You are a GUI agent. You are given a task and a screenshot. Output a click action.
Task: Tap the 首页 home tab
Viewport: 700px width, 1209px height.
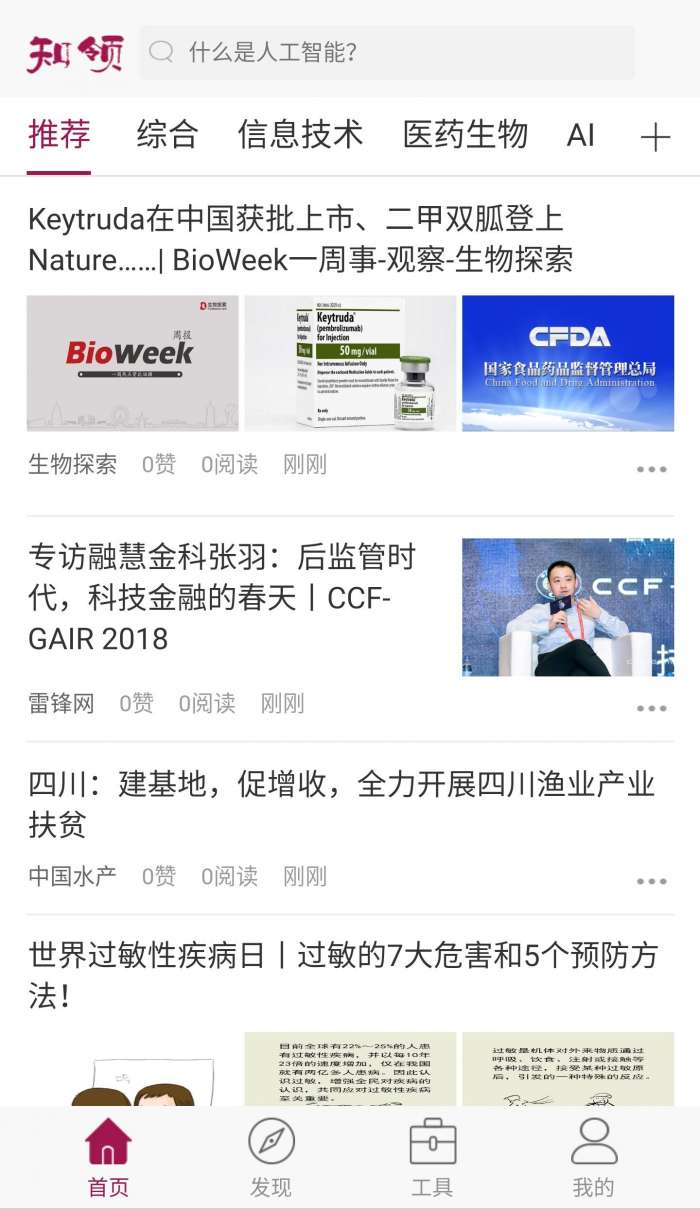coord(108,1158)
